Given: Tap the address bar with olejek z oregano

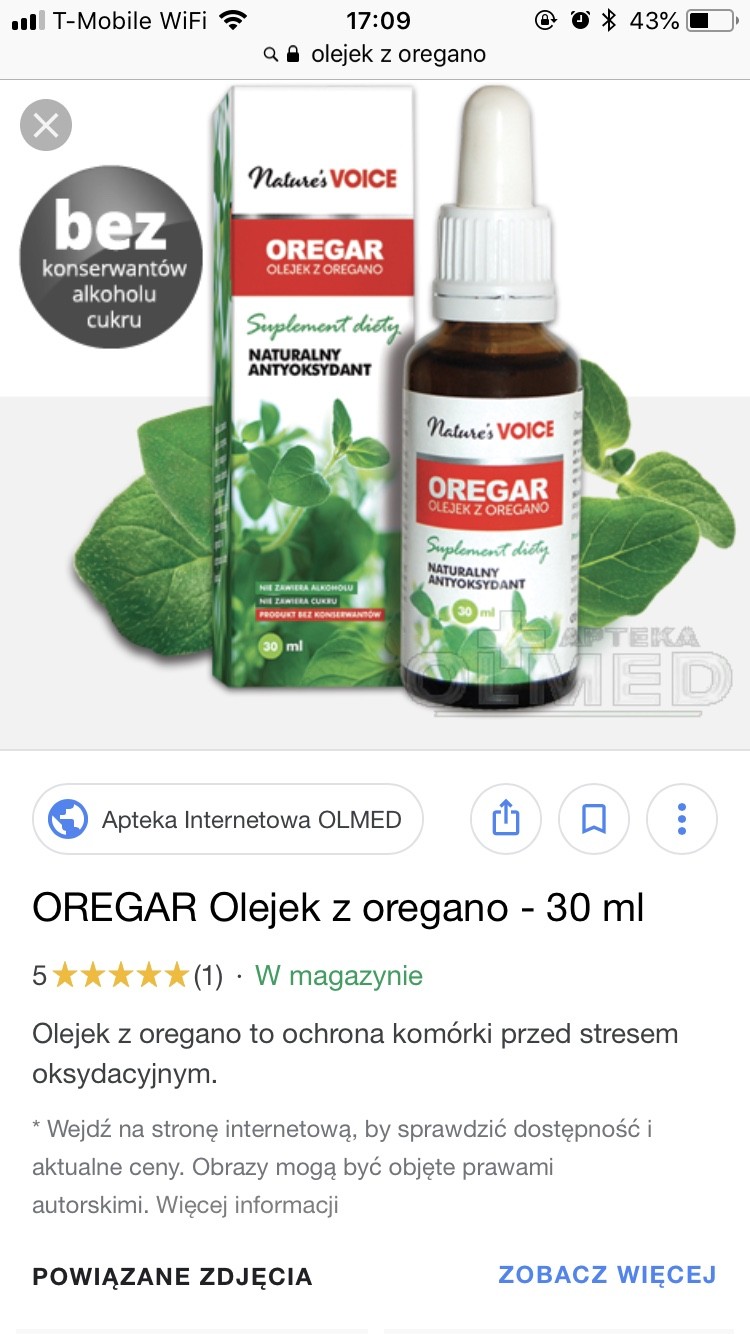Looking at the screenshot, I should point(385,54).
